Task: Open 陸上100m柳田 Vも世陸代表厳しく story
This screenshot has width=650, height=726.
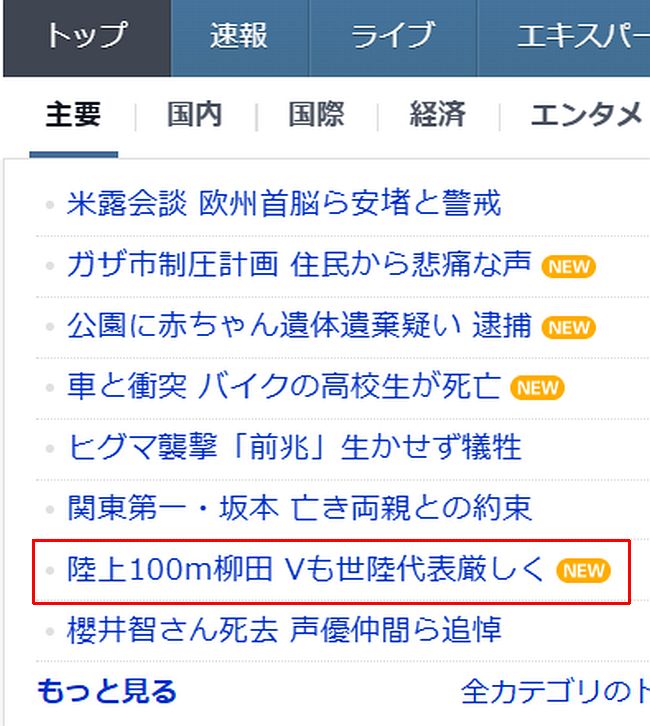Action: click(307, 570)
